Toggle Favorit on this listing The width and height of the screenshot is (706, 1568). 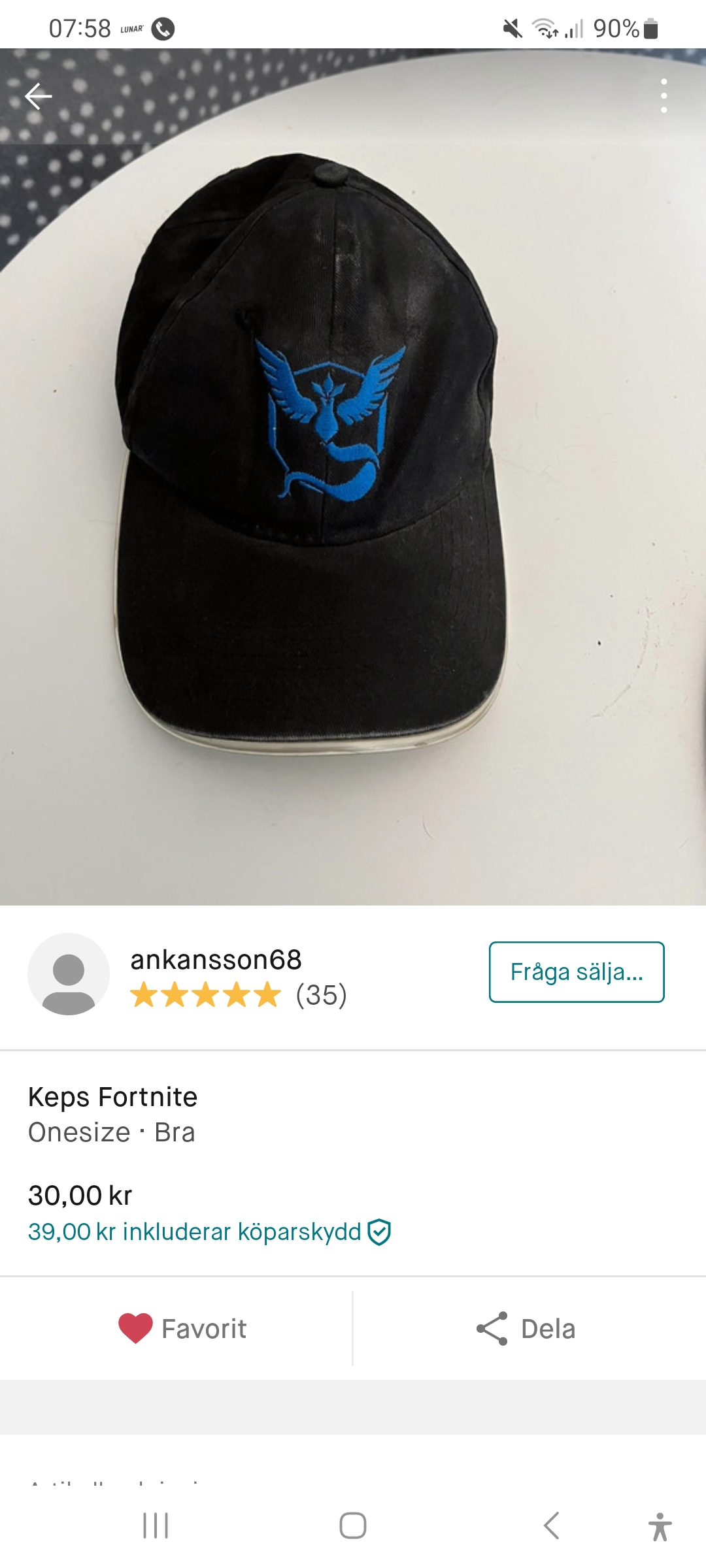(x=182, y=1329)
